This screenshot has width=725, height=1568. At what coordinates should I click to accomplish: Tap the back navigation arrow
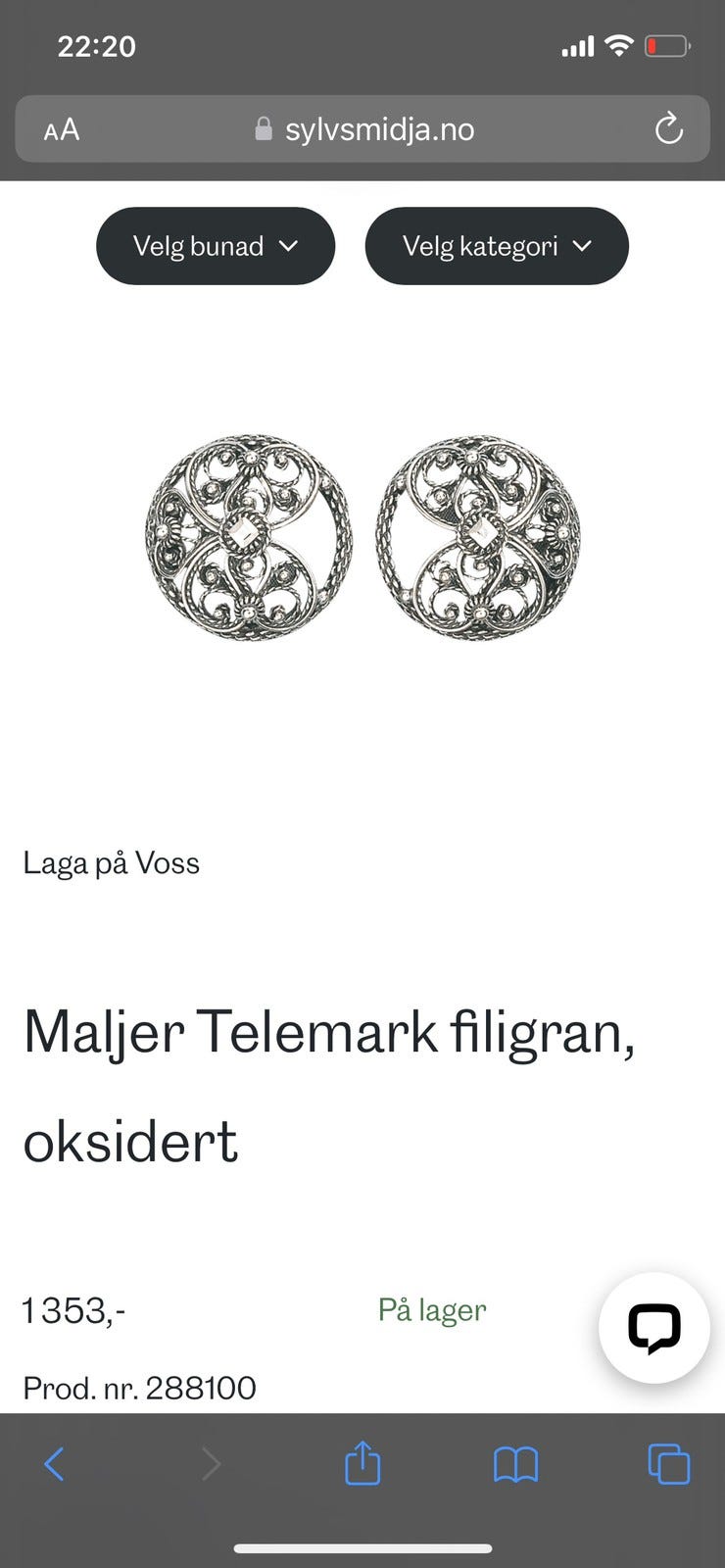[54, 1464]
